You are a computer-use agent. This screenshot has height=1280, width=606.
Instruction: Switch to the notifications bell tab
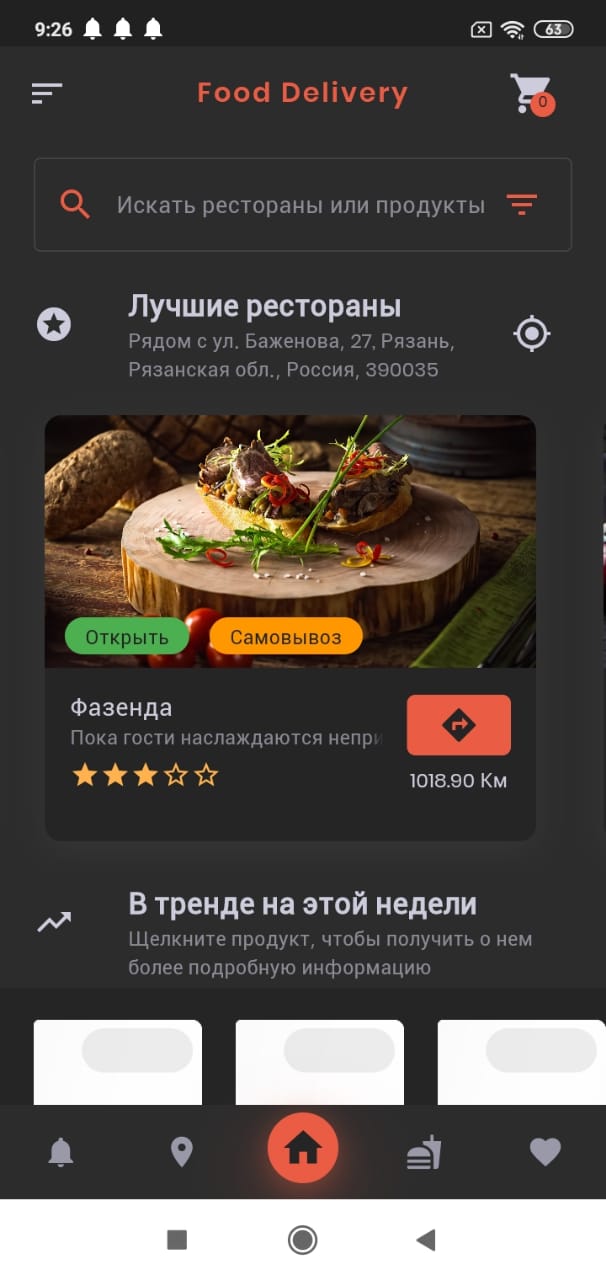tap(61, 1152)
